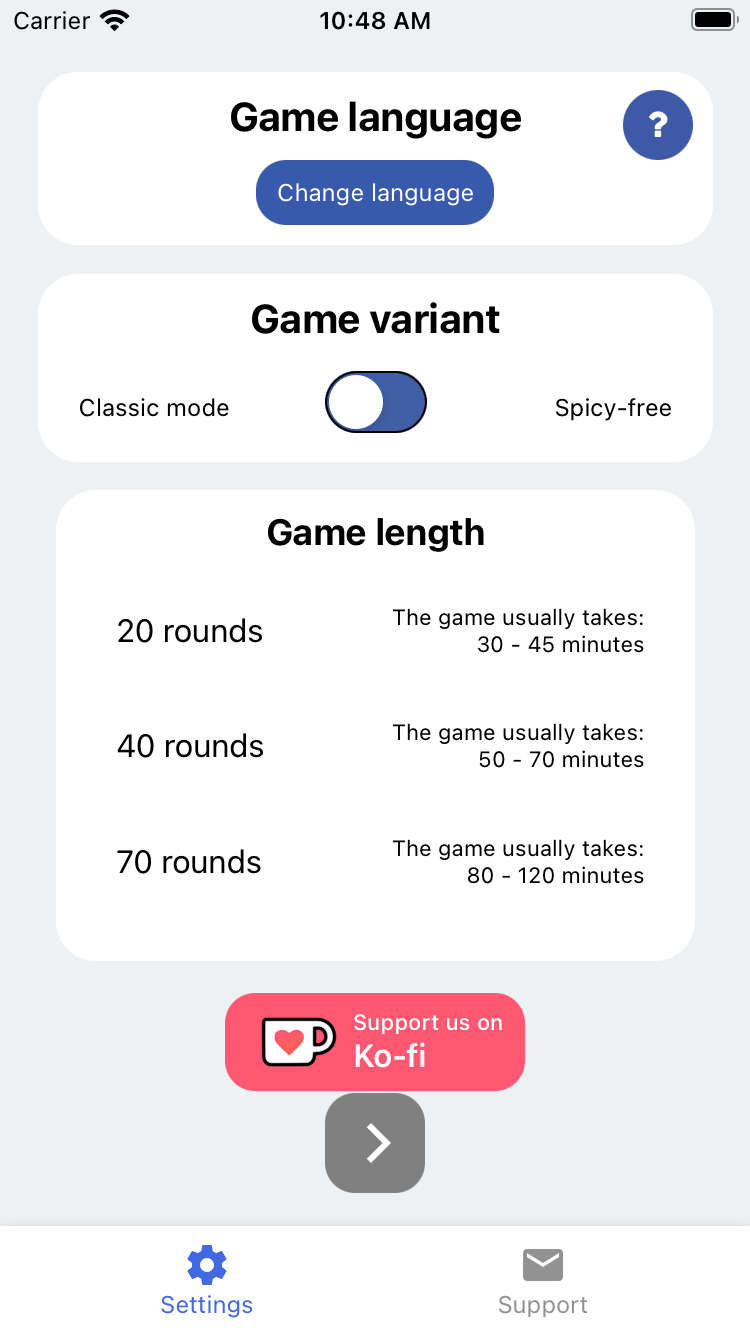Tap Change language button
The height and width of the screenshot is (1334, 750).
(375, 193)
